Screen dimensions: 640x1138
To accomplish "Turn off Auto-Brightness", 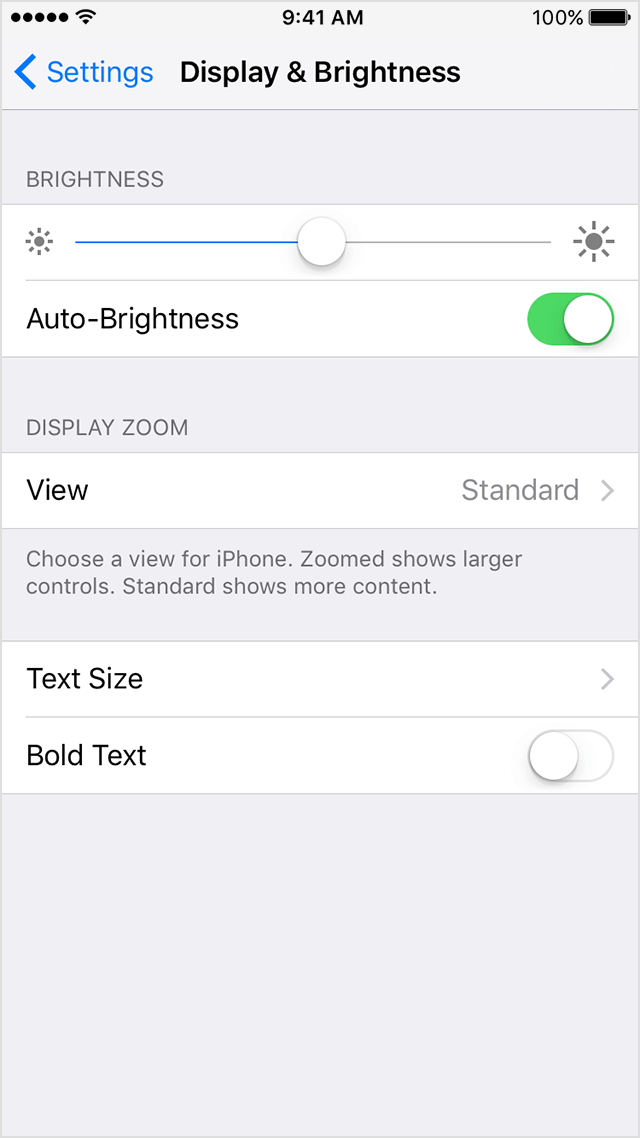I will 570,319.
